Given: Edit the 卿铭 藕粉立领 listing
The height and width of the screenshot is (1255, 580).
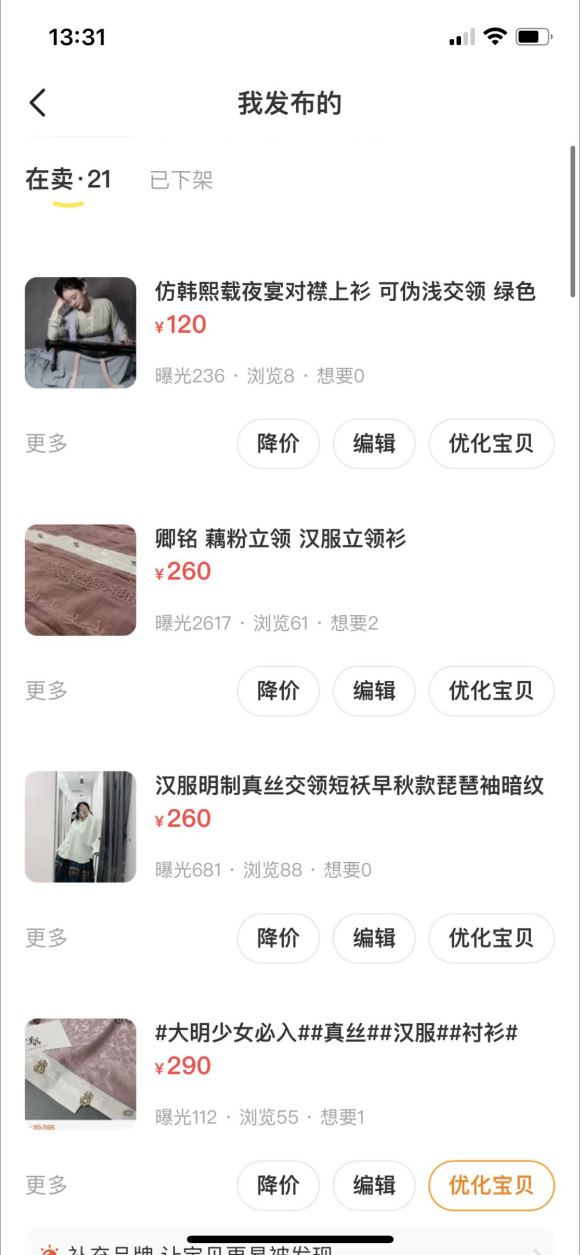Looking at the screenshot, I should [374, 691].
